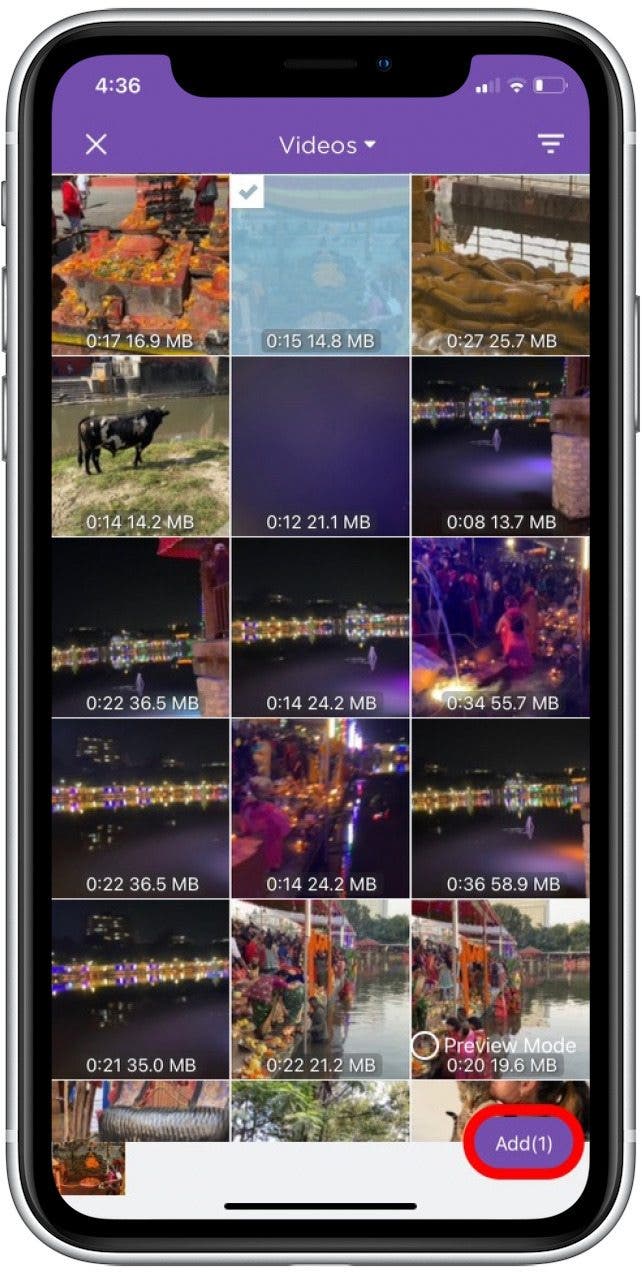Pick the 0:21 35.0 MB video
This screenshot has height=1274, width=642.
[140, 989]
